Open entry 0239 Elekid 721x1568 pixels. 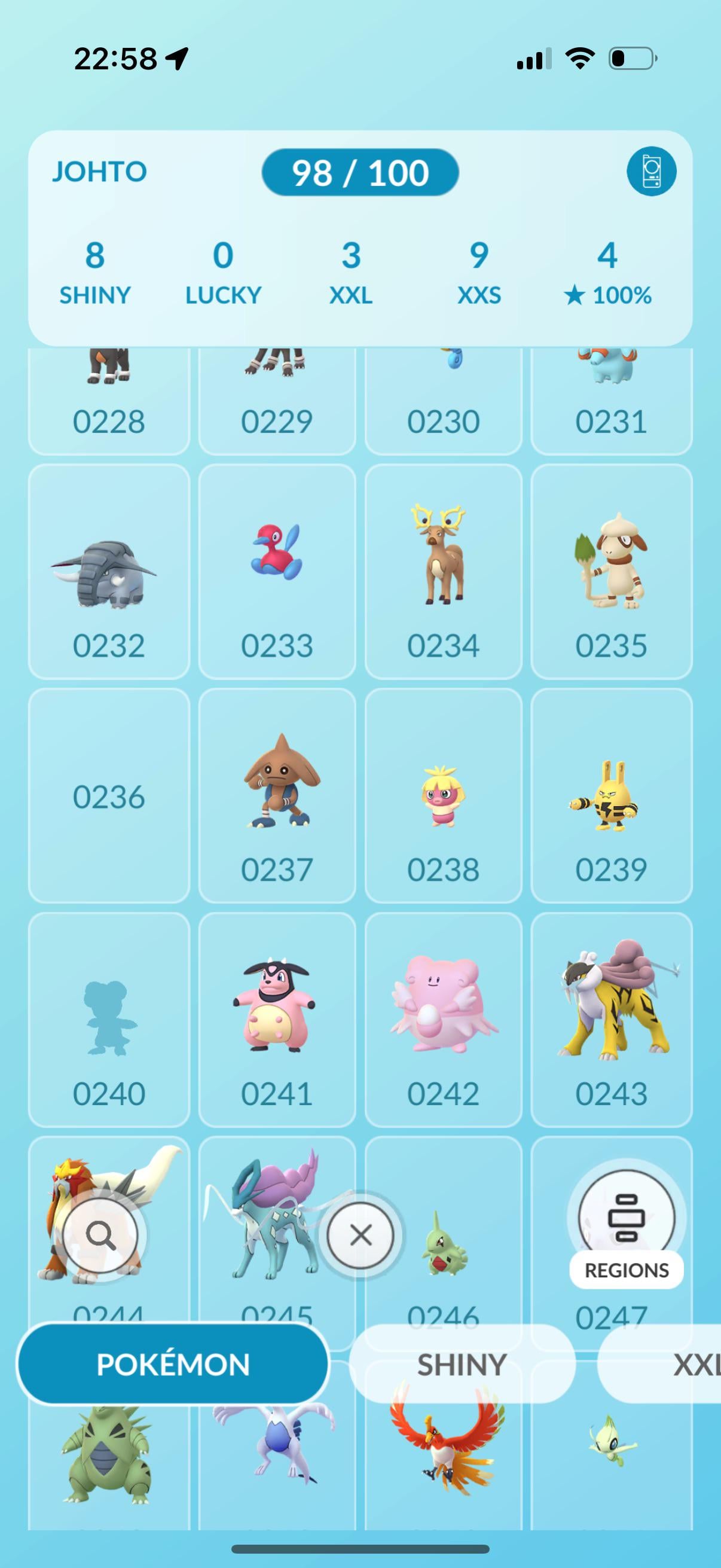pos(612,795)
